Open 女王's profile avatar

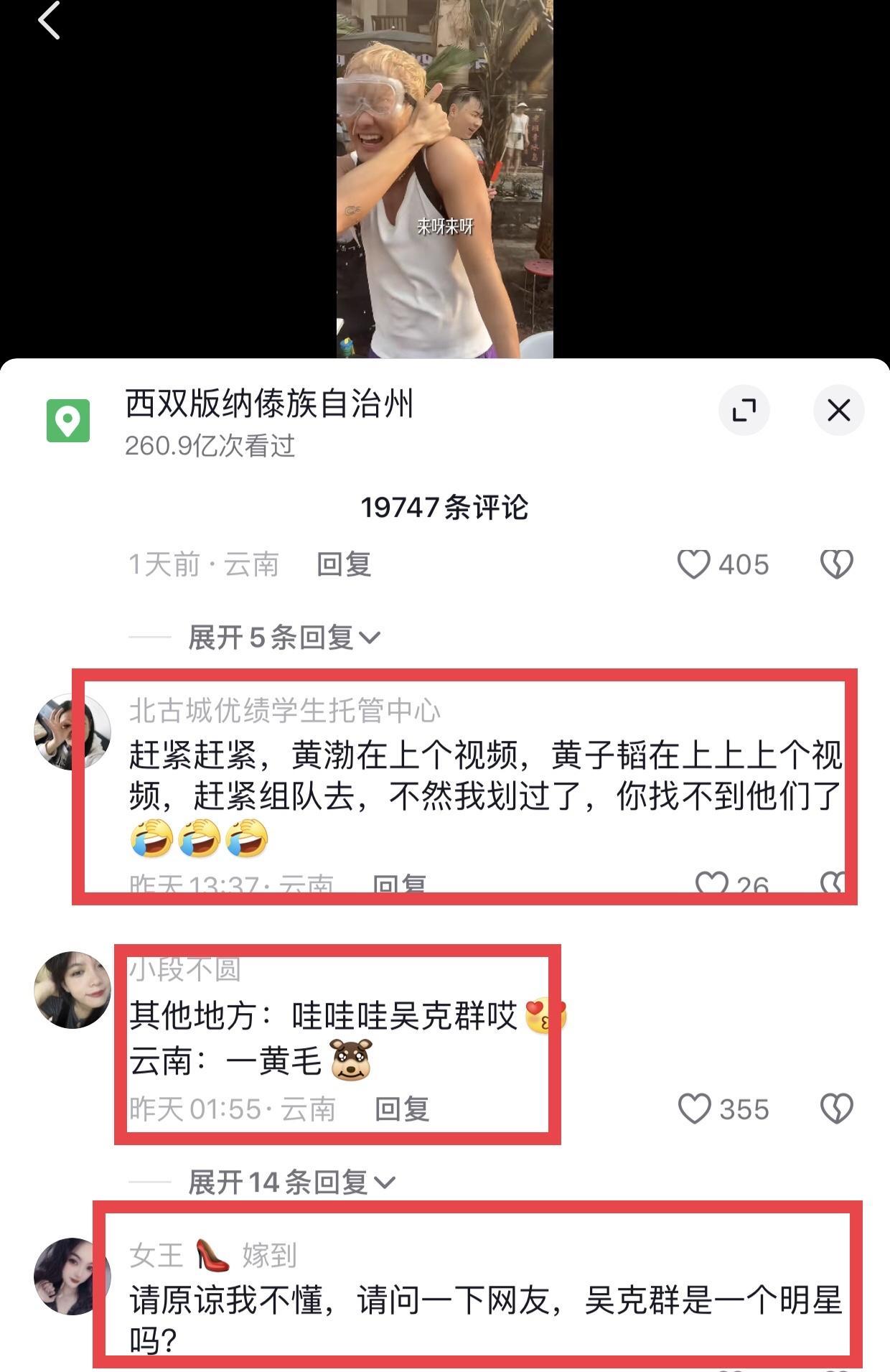72,1276
